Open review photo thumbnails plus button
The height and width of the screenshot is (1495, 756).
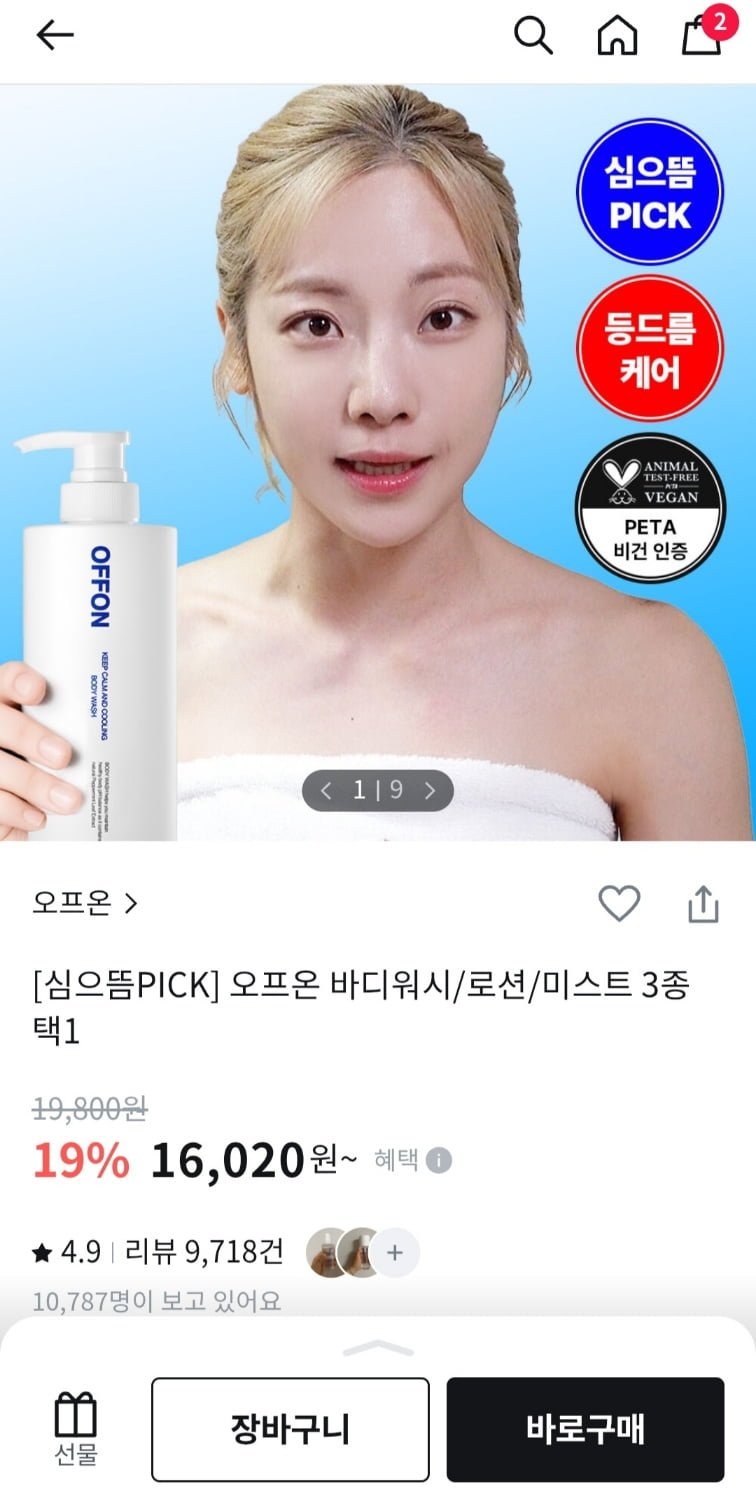tap(395, 1252)
